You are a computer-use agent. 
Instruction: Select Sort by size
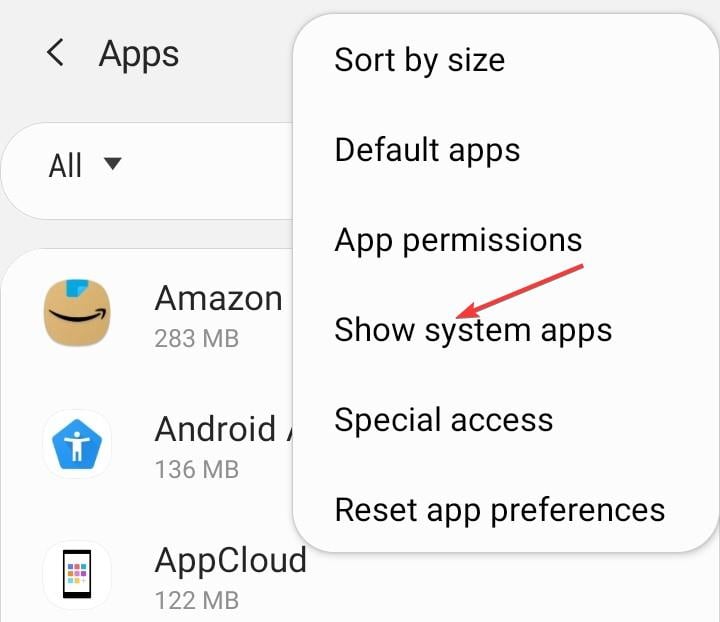tap(419, 60)
